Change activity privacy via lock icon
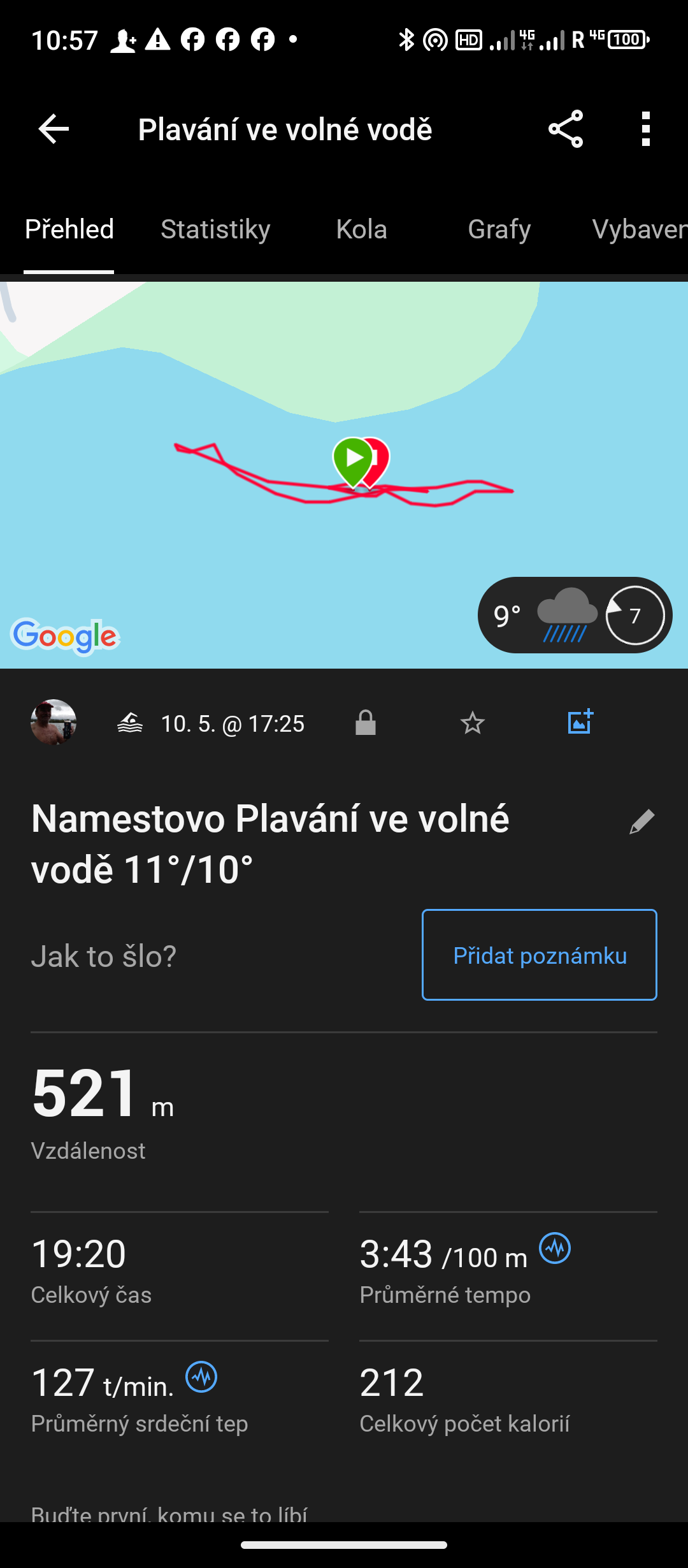The height and width of the screenshot is (1568, 688). [x=366, y=723]
